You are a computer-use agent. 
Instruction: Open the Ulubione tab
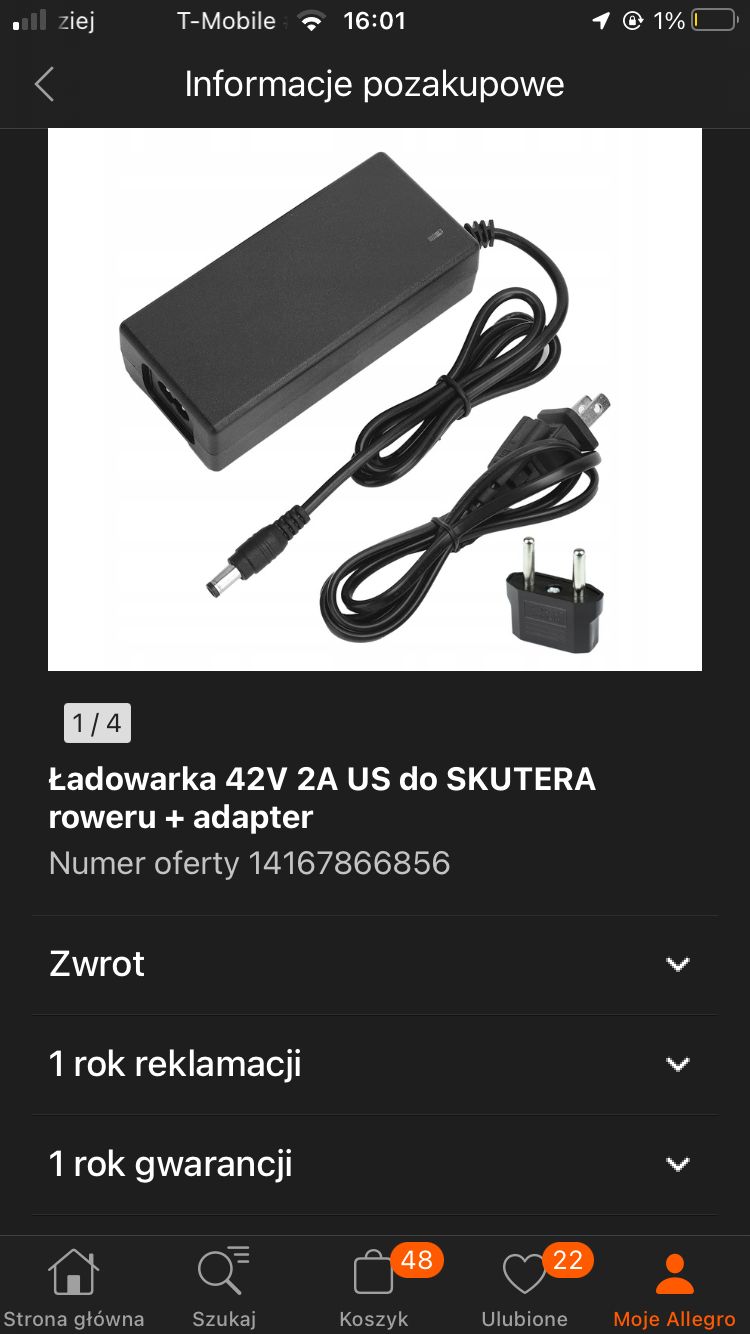[525, 1286]
